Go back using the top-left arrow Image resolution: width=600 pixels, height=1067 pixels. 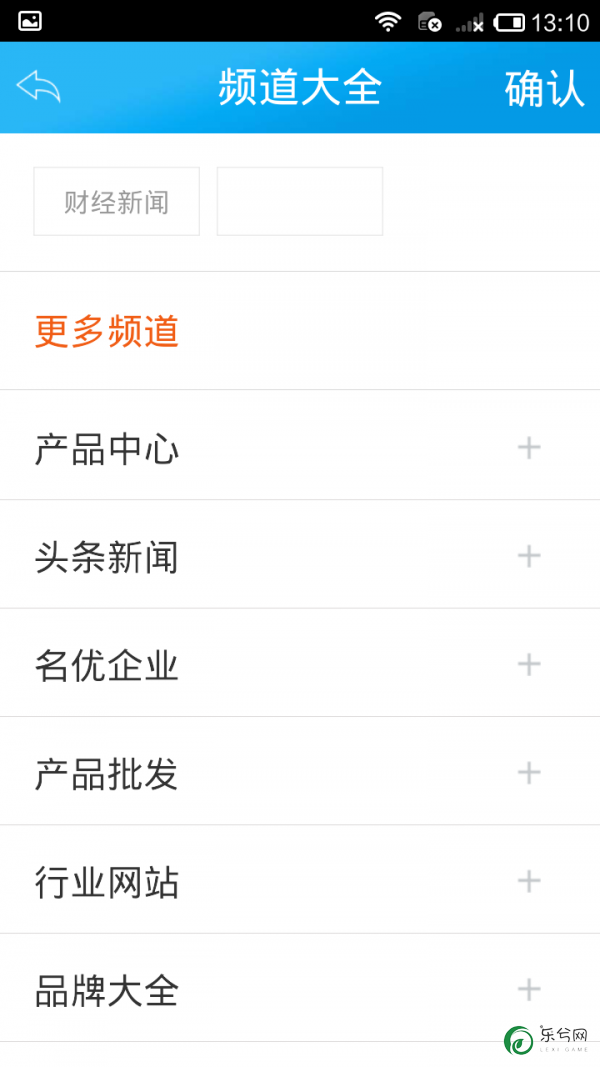tap(39, 87)
